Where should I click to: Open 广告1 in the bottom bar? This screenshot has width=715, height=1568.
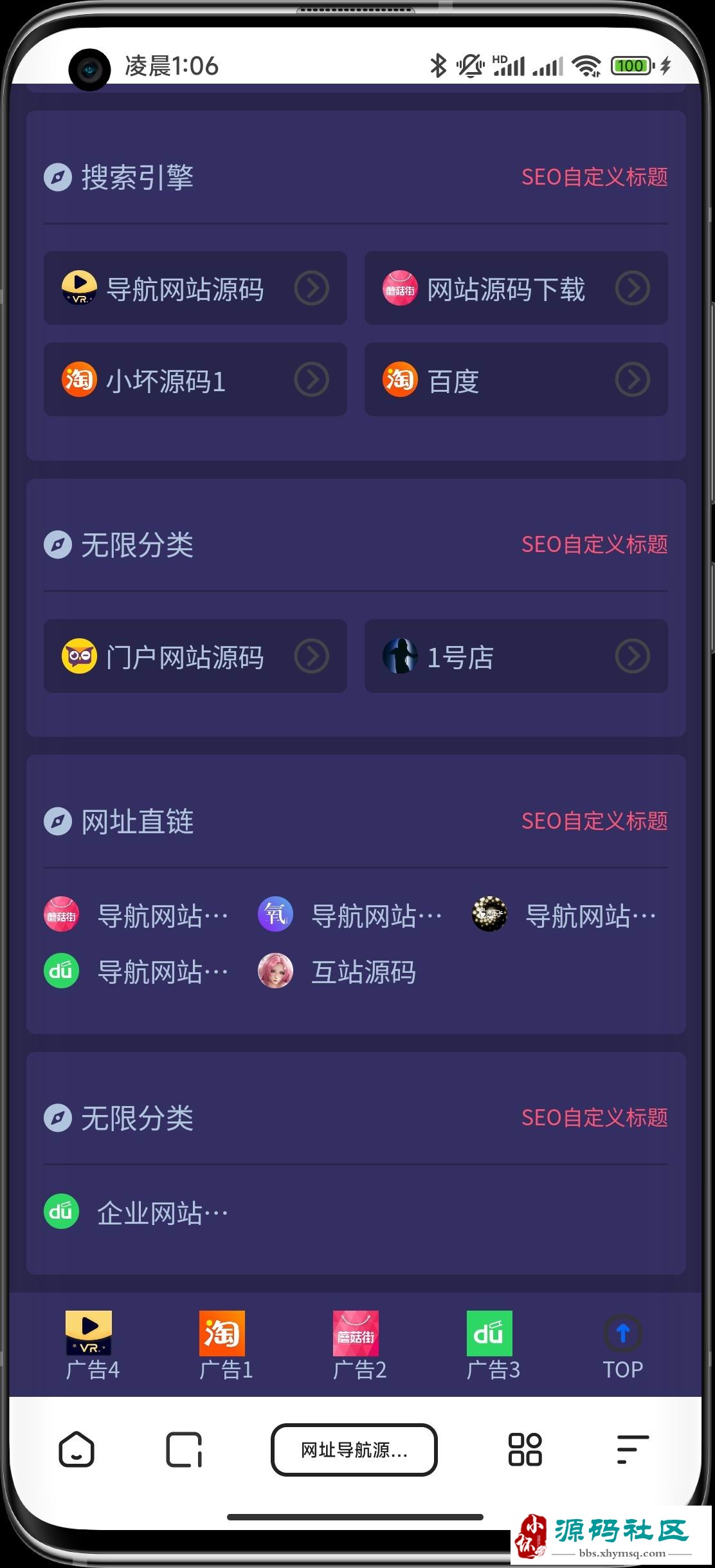coord(224,1345)
